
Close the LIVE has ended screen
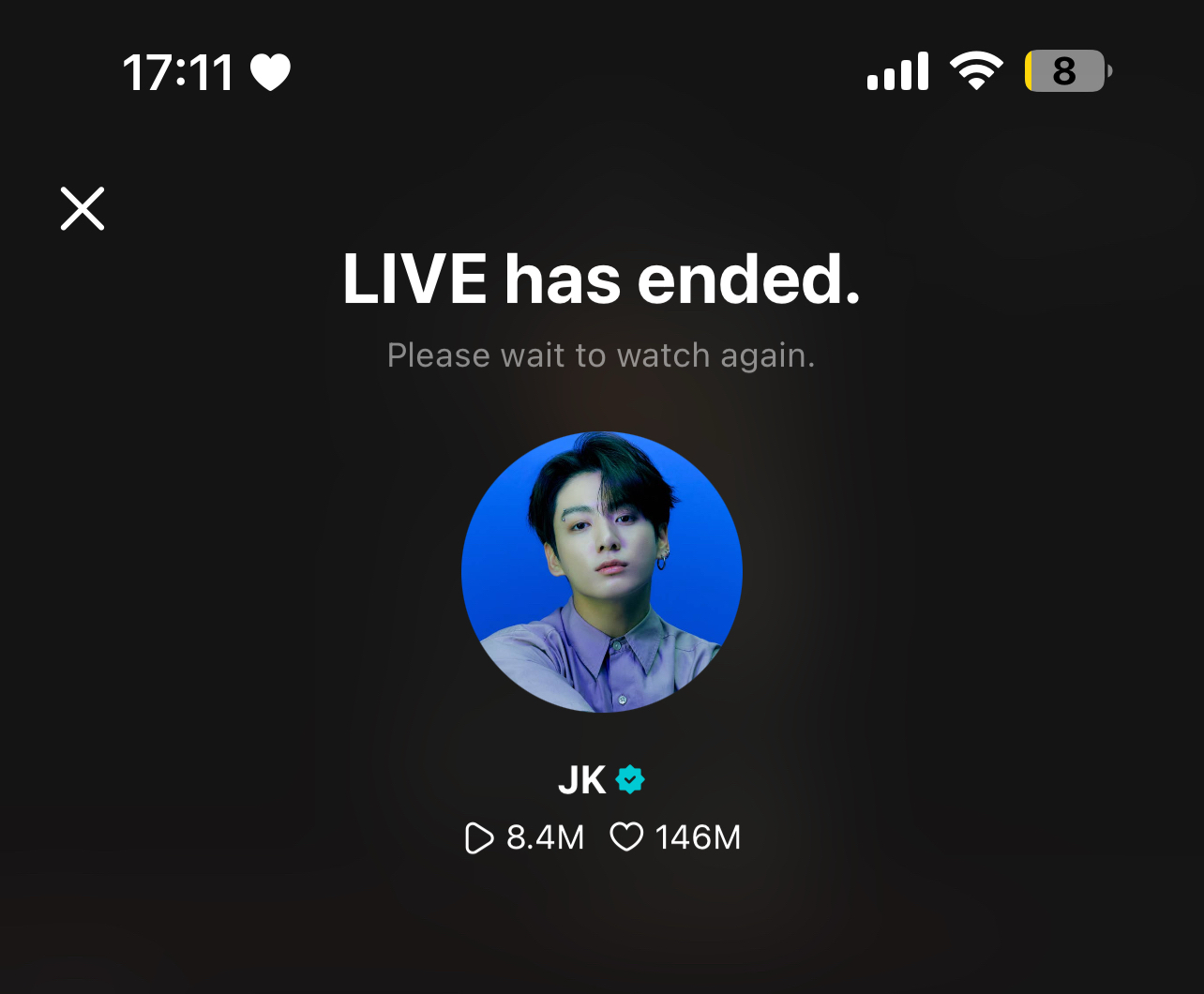click(x=83, y=208)
